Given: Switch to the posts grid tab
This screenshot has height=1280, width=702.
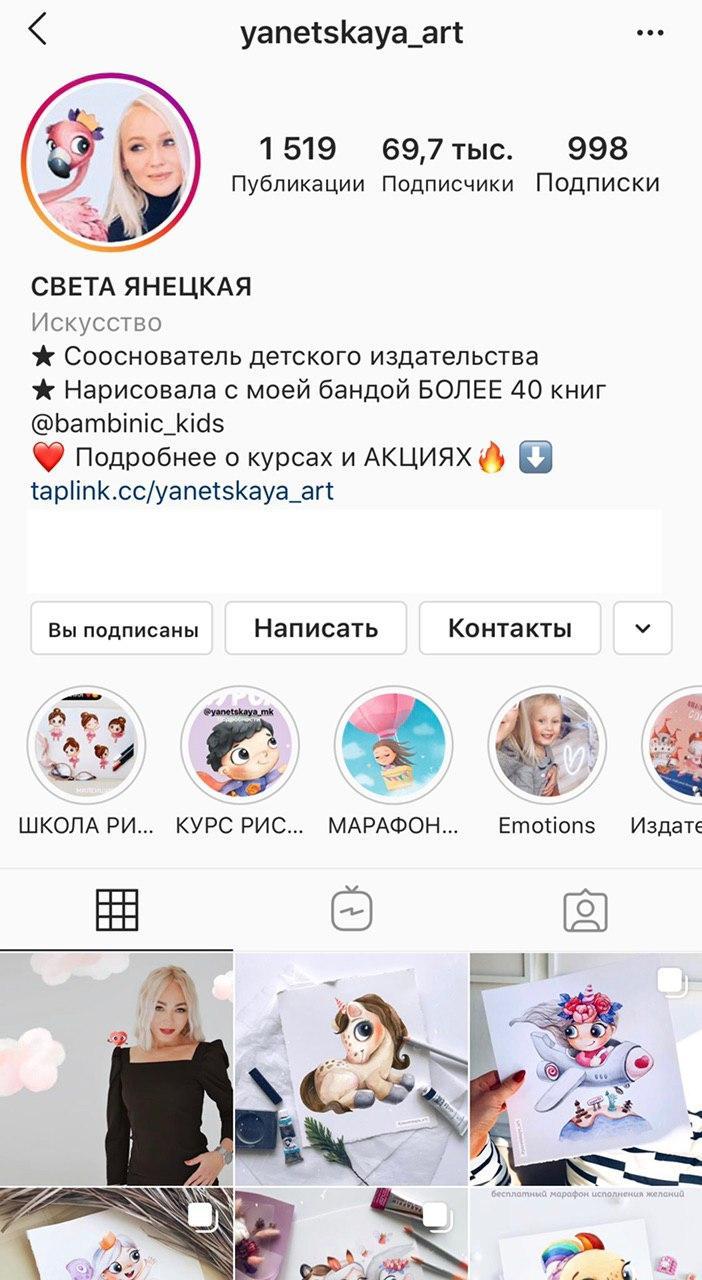Looking at the screenshot, I should pos(117,910).
